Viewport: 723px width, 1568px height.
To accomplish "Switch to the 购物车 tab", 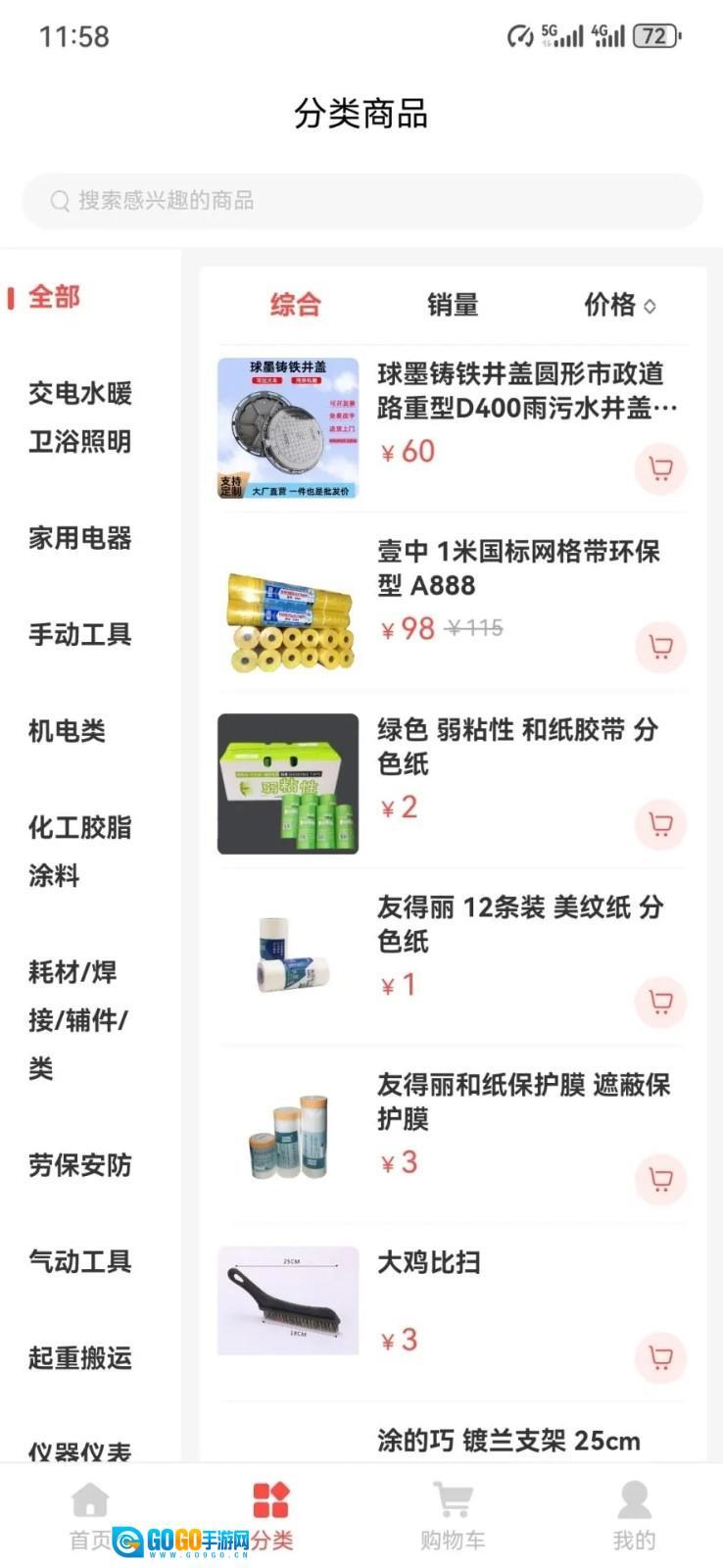I will pyautogui.click(x=453, y=1516).
